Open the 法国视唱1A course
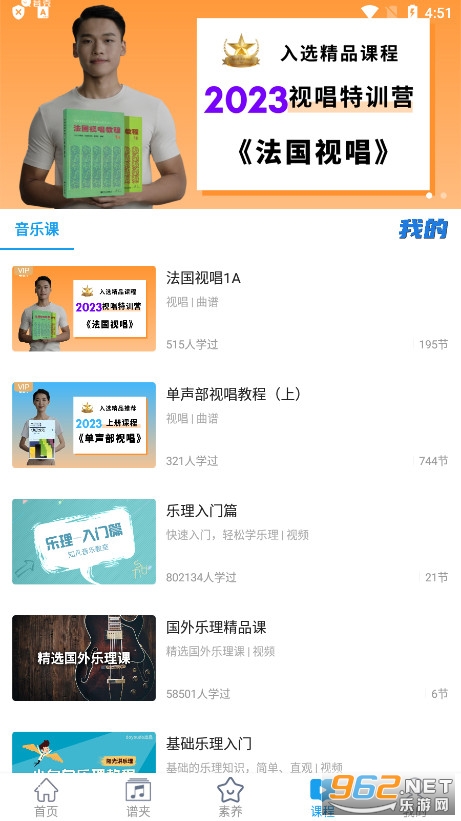 pyautogui.click(x=230, y=308)
